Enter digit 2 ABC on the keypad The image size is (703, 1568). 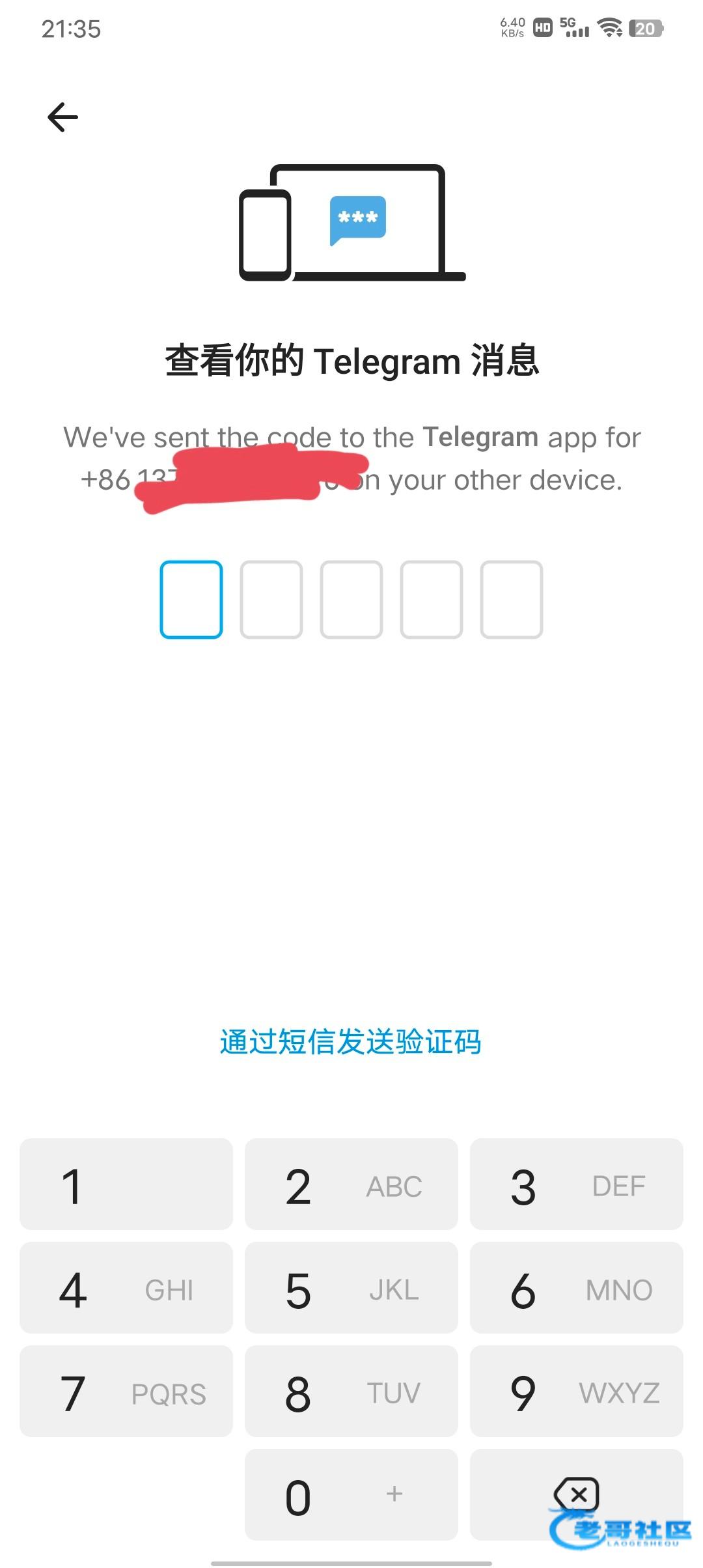coord(351,1184)
